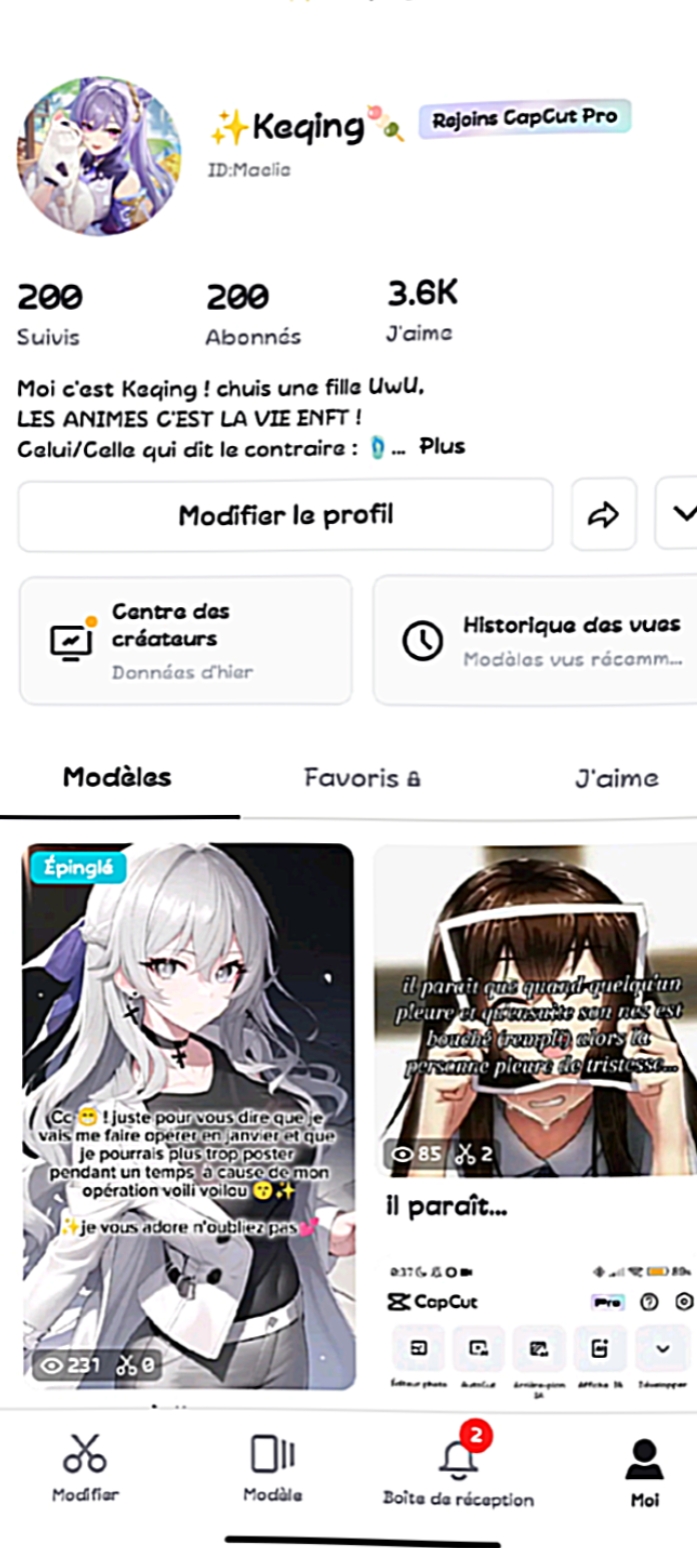Image resolution: width=697 pixels, height=1548 pixels.
Task: Tap the Keqing profile avatar
Action: pos(100,157)
